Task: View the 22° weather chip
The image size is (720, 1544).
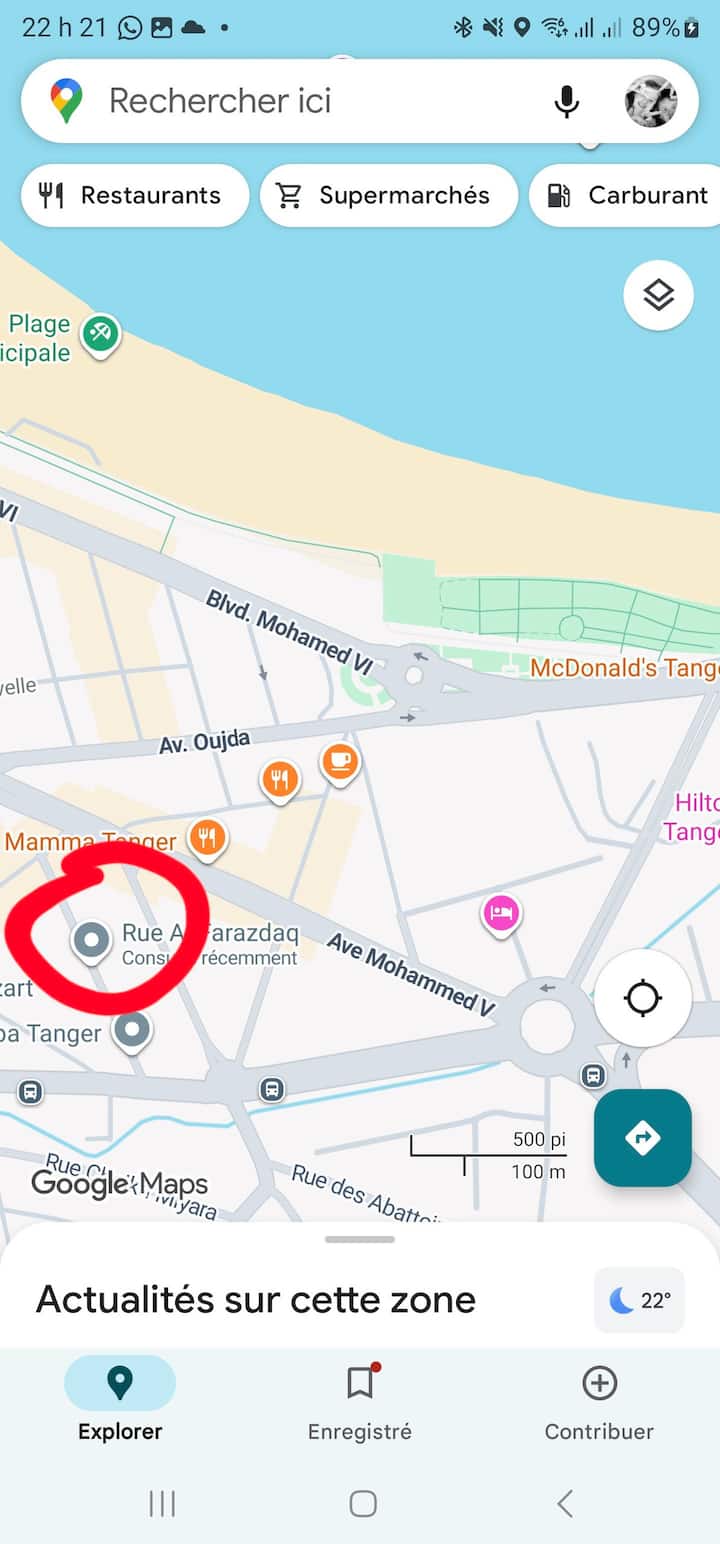Action: click(639, 1300)
